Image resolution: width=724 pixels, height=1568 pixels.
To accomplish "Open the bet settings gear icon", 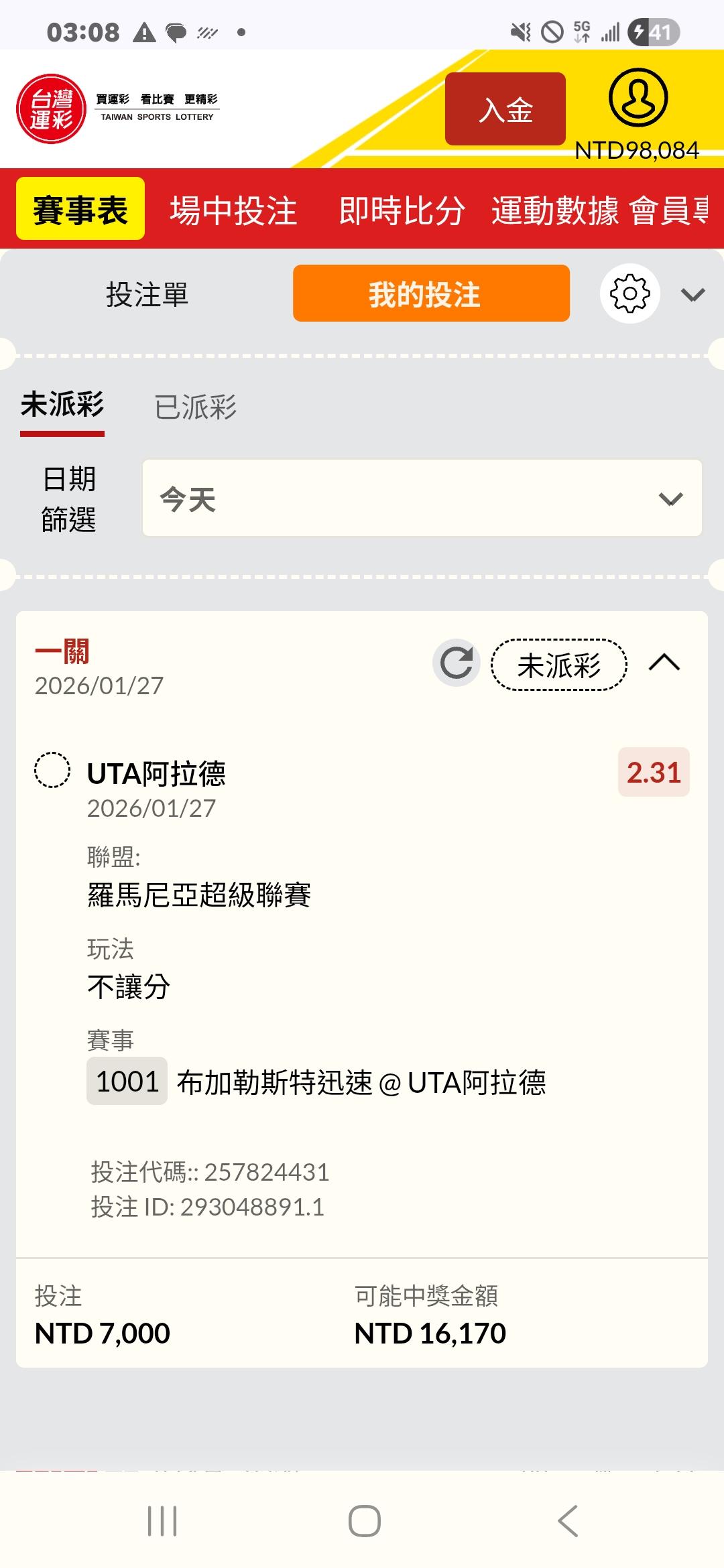I will click(629, 293).
